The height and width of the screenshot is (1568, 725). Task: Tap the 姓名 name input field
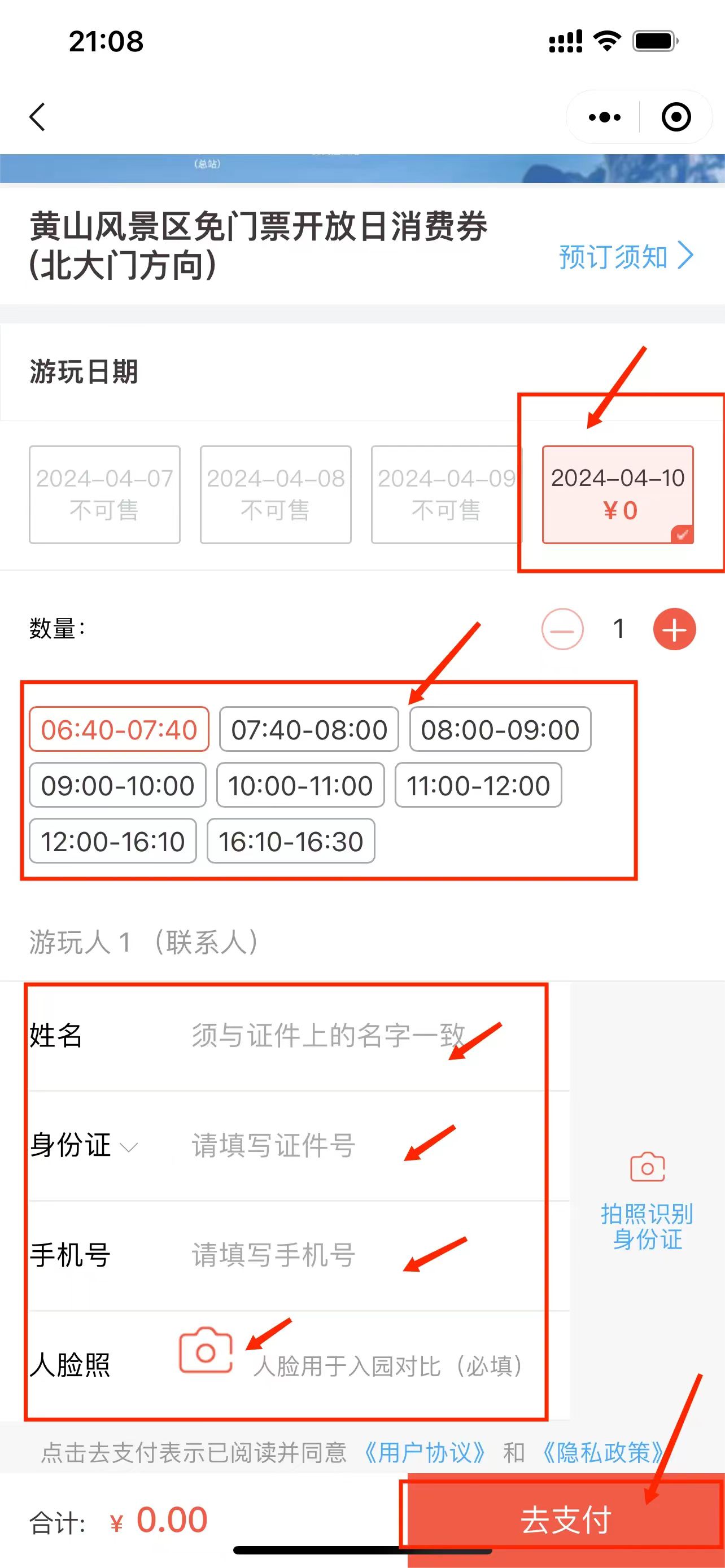(329, 1035)
